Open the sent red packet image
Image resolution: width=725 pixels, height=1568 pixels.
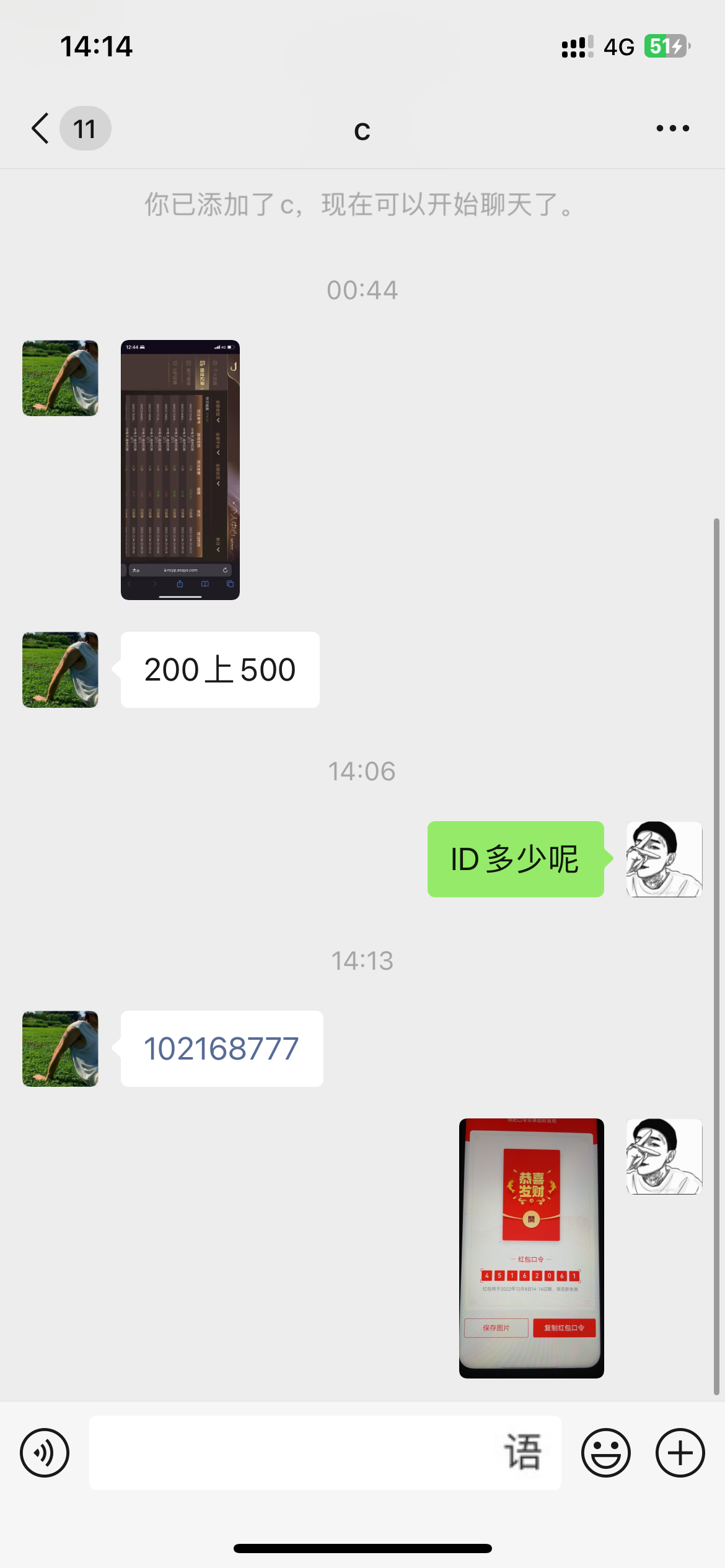(531, 1248)
